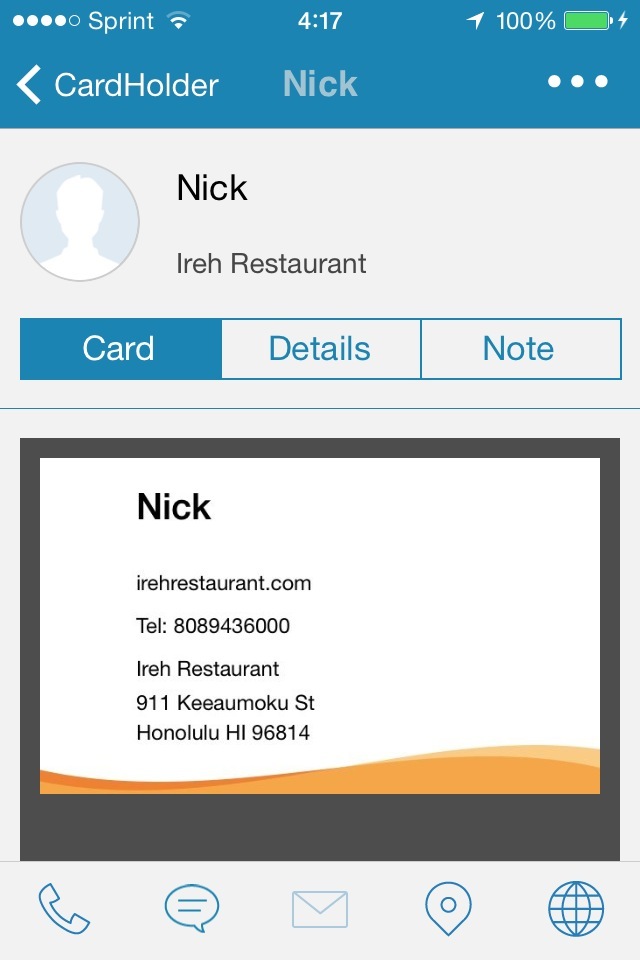Call Nick with the phone icon
Image resolution: width=640 pixels, height=960 pixels.
click(64, 909)
